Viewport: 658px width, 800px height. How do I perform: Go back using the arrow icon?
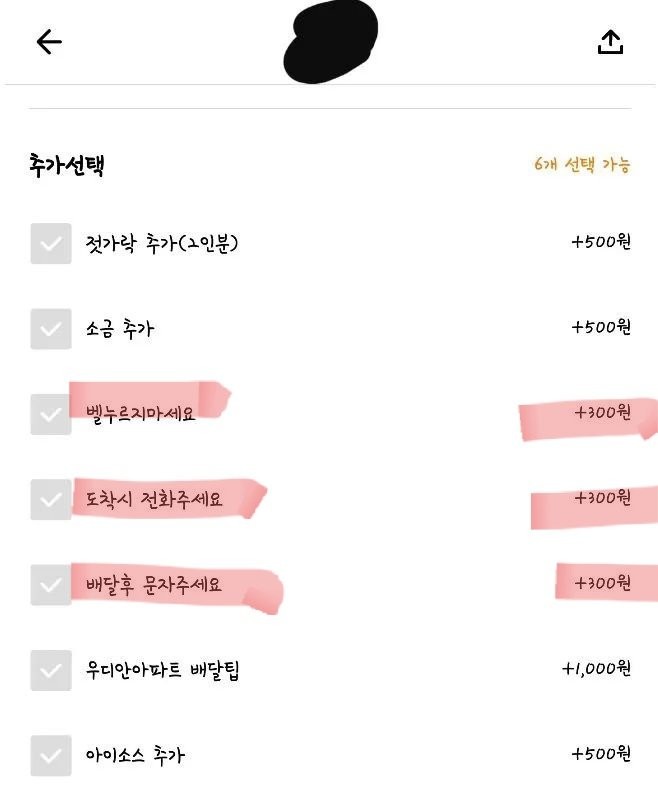pyautogui.click(x=49, y=41)
